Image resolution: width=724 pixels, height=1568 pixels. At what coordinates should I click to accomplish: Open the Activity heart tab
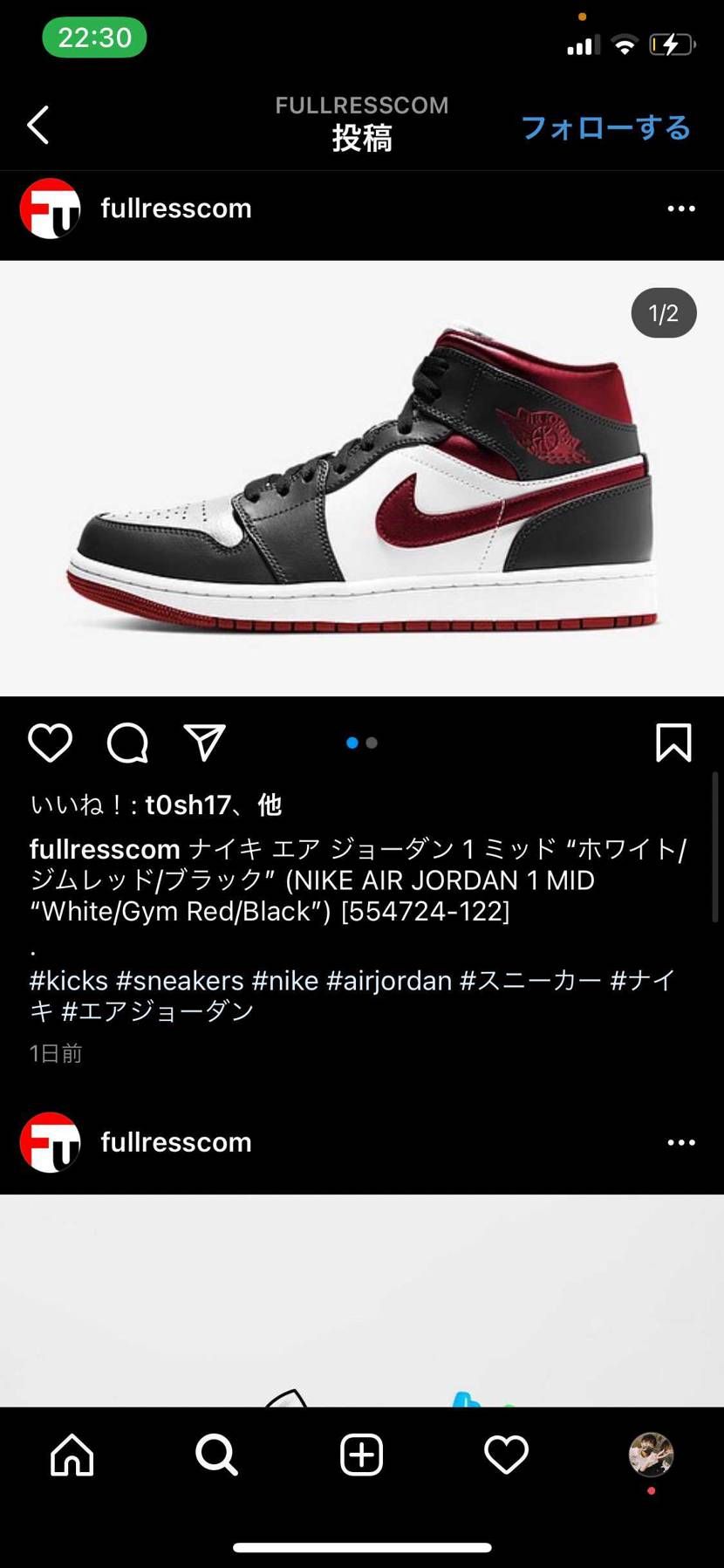point(506,1455)
